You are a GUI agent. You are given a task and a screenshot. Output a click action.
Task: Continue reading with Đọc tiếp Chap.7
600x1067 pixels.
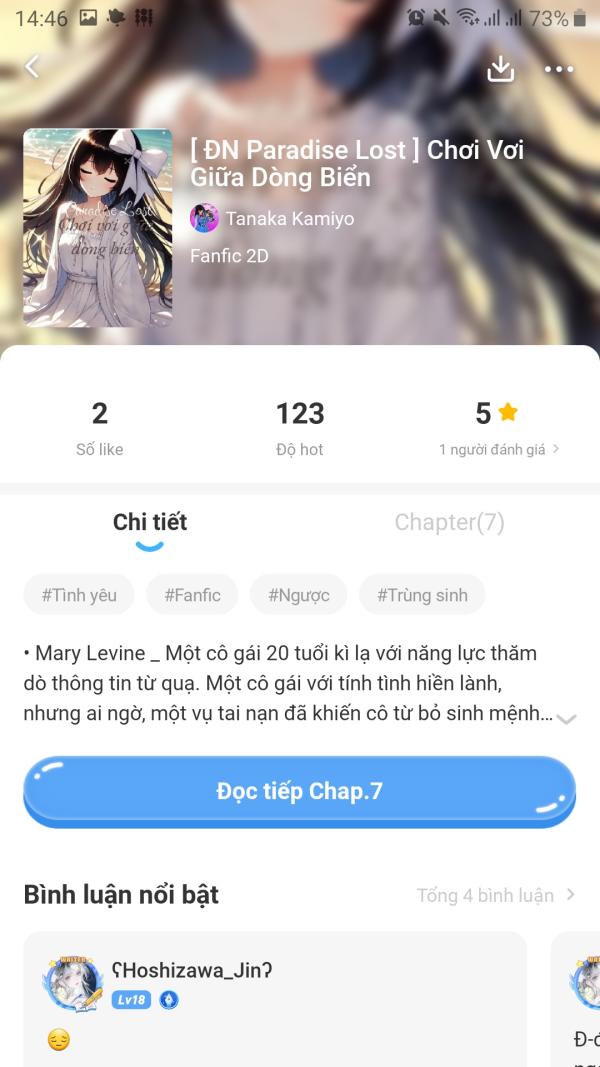[299, 791]
